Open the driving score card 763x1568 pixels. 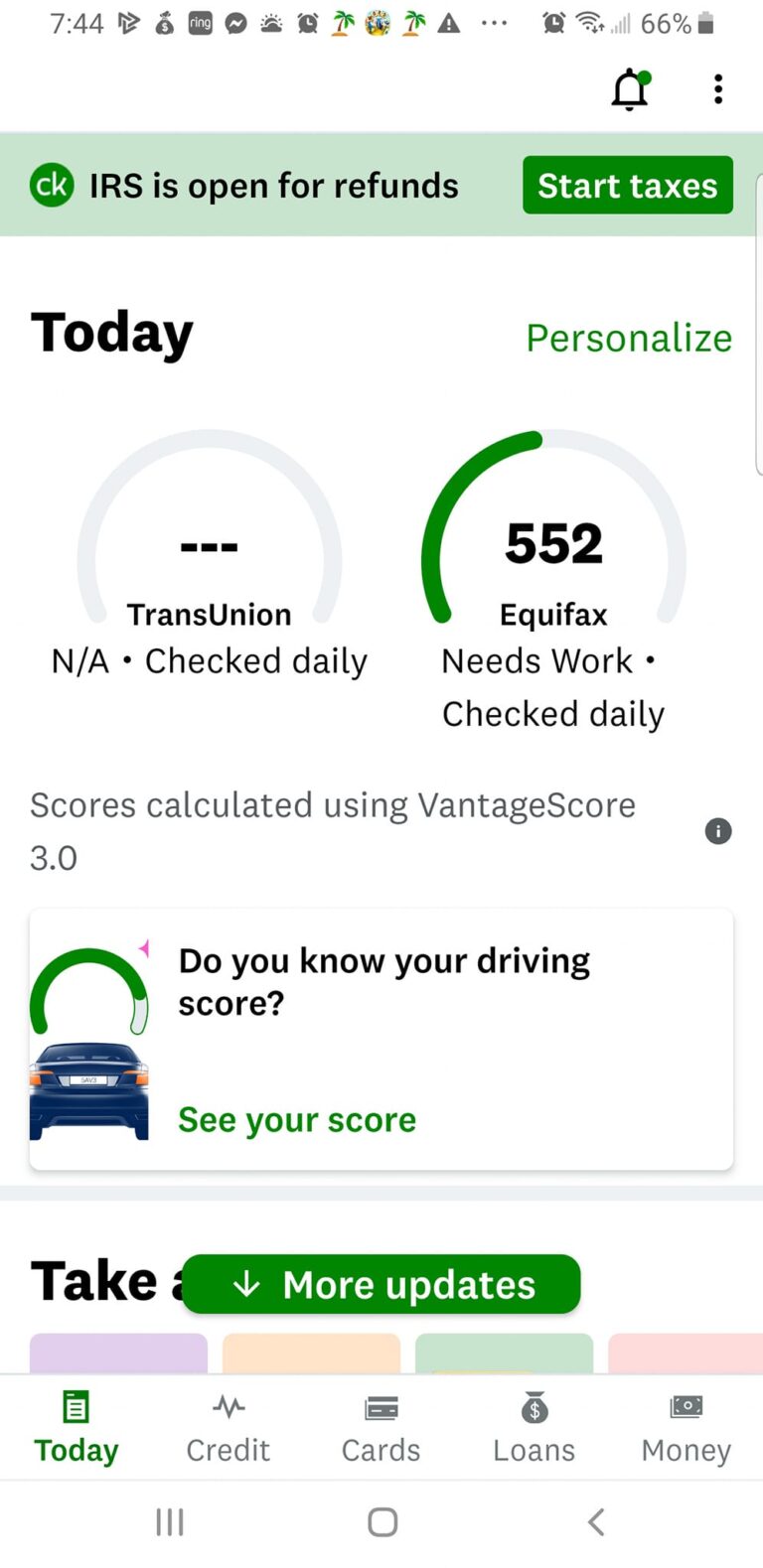pyautogui.click(x=381, y=1040)
